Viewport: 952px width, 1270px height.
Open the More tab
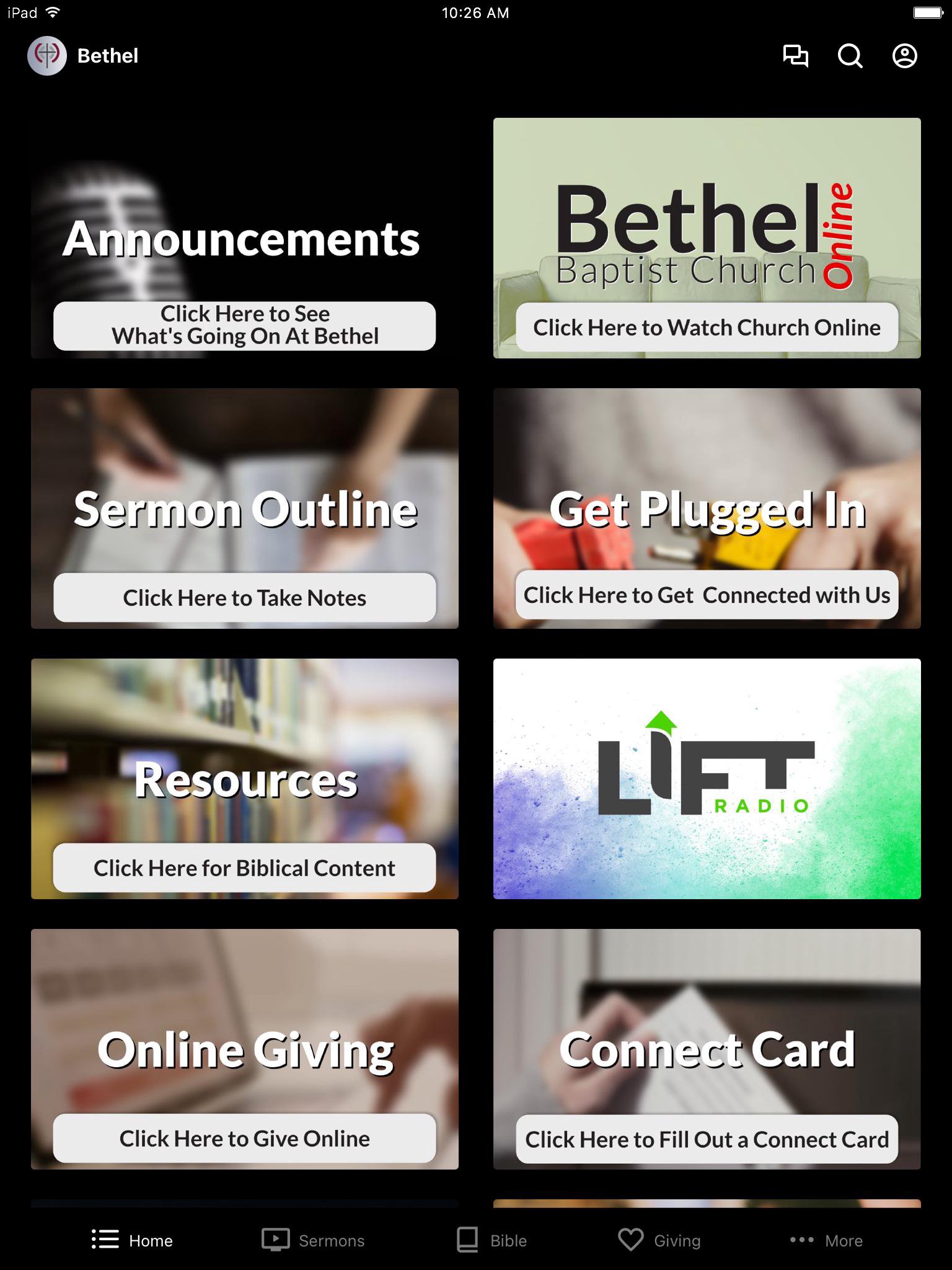pos(826,1240)
